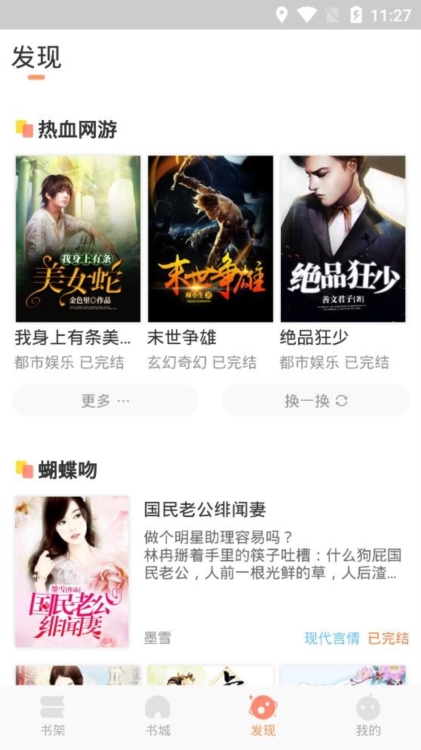Tap 更多 to see more 热血网游 books
This screenshot has width=421, height=750.
coord(105,401)
